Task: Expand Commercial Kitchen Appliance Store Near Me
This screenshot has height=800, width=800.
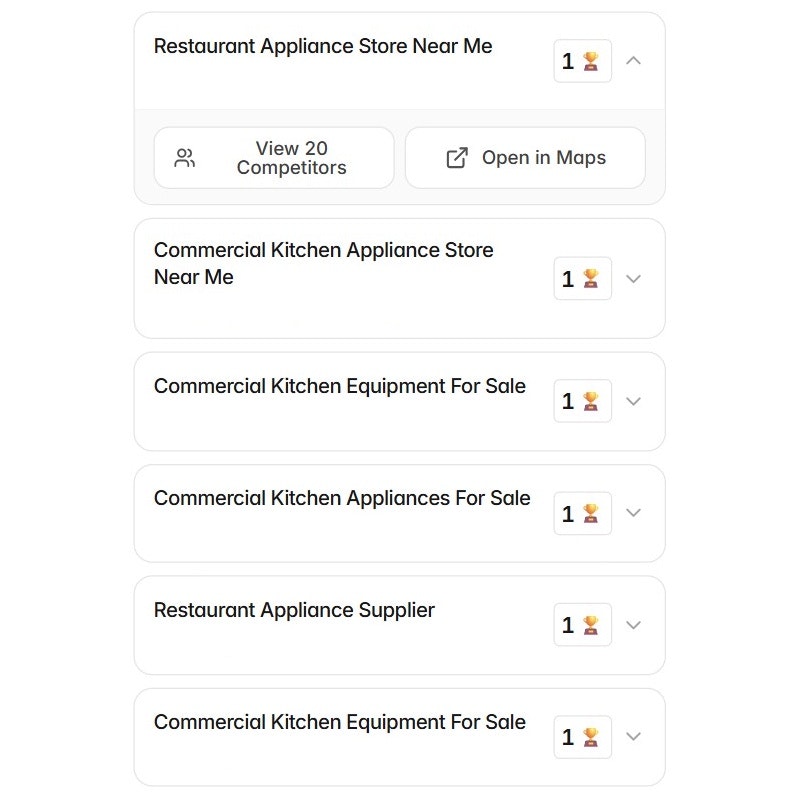Action: 632,279
